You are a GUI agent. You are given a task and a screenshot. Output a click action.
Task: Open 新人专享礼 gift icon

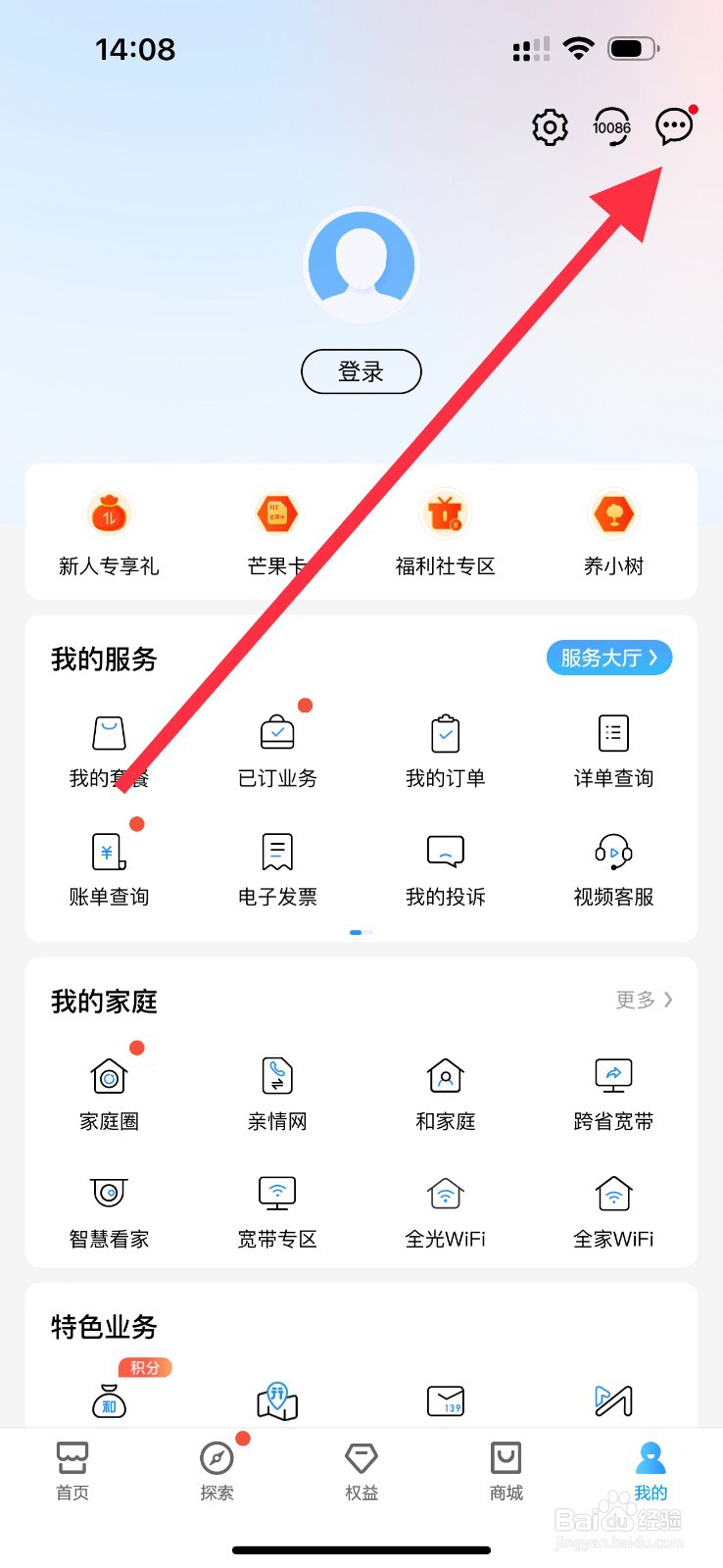coord(109,513)
